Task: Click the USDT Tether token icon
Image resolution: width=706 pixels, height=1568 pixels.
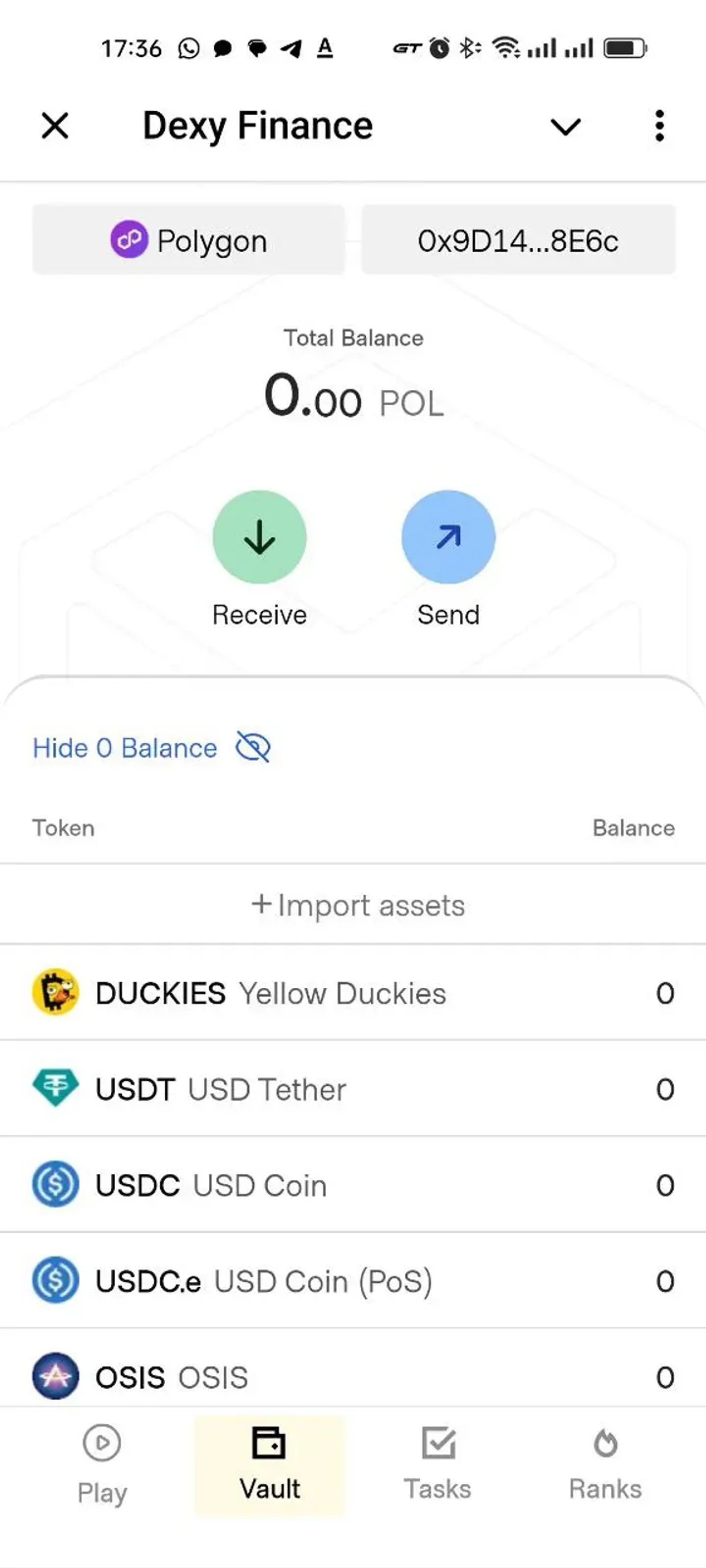Action: tap(56, 1088)
